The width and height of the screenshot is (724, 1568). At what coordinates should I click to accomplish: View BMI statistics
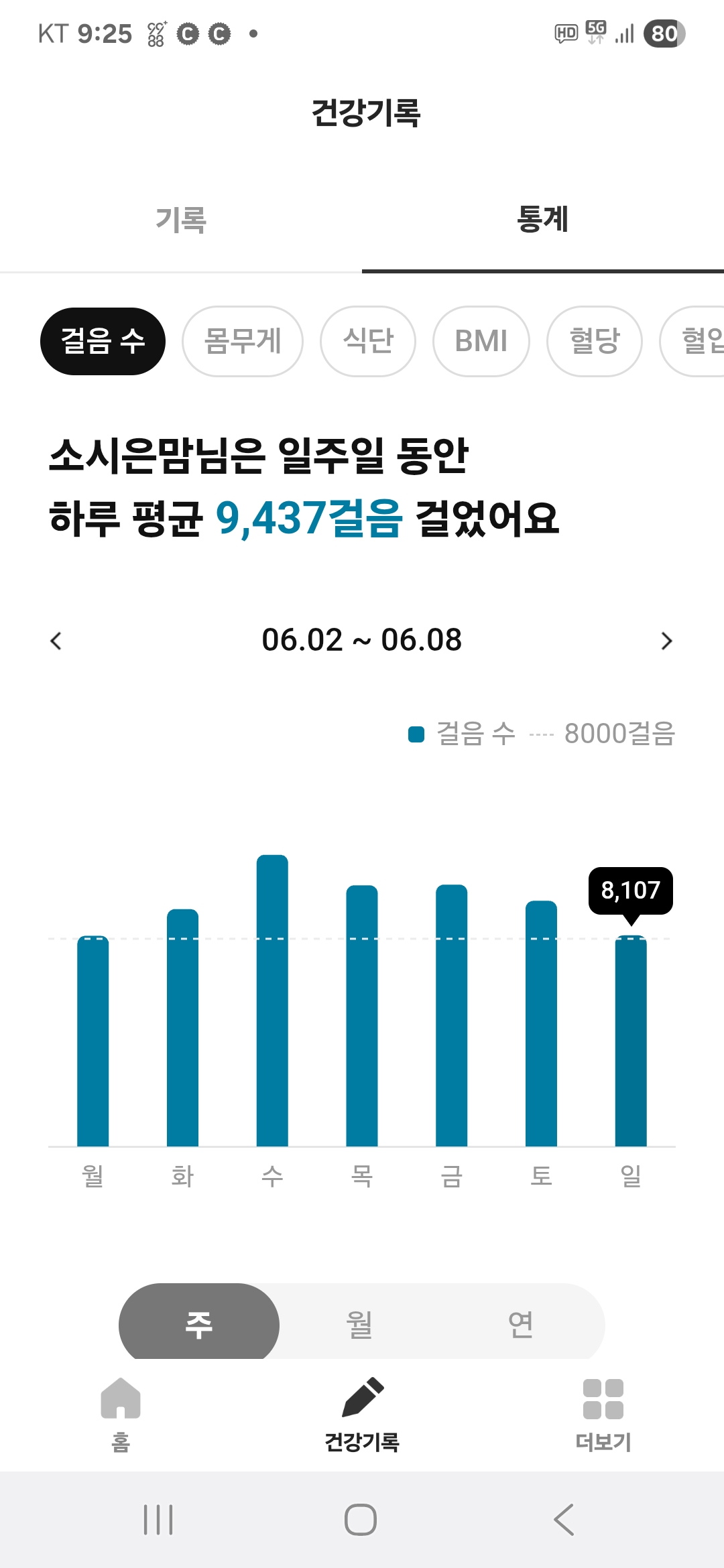click(481, 341)
